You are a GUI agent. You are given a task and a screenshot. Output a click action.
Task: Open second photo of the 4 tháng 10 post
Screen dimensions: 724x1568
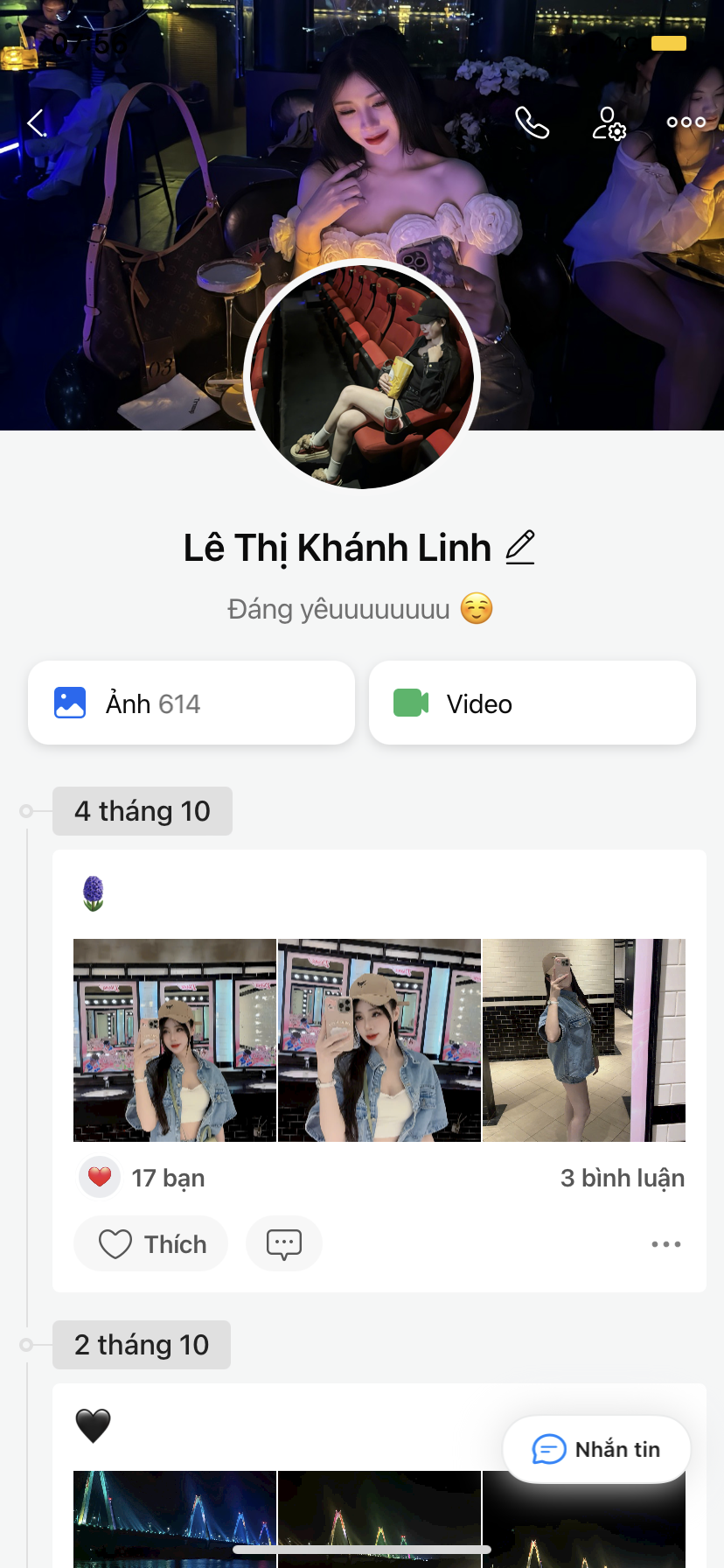379,1039
